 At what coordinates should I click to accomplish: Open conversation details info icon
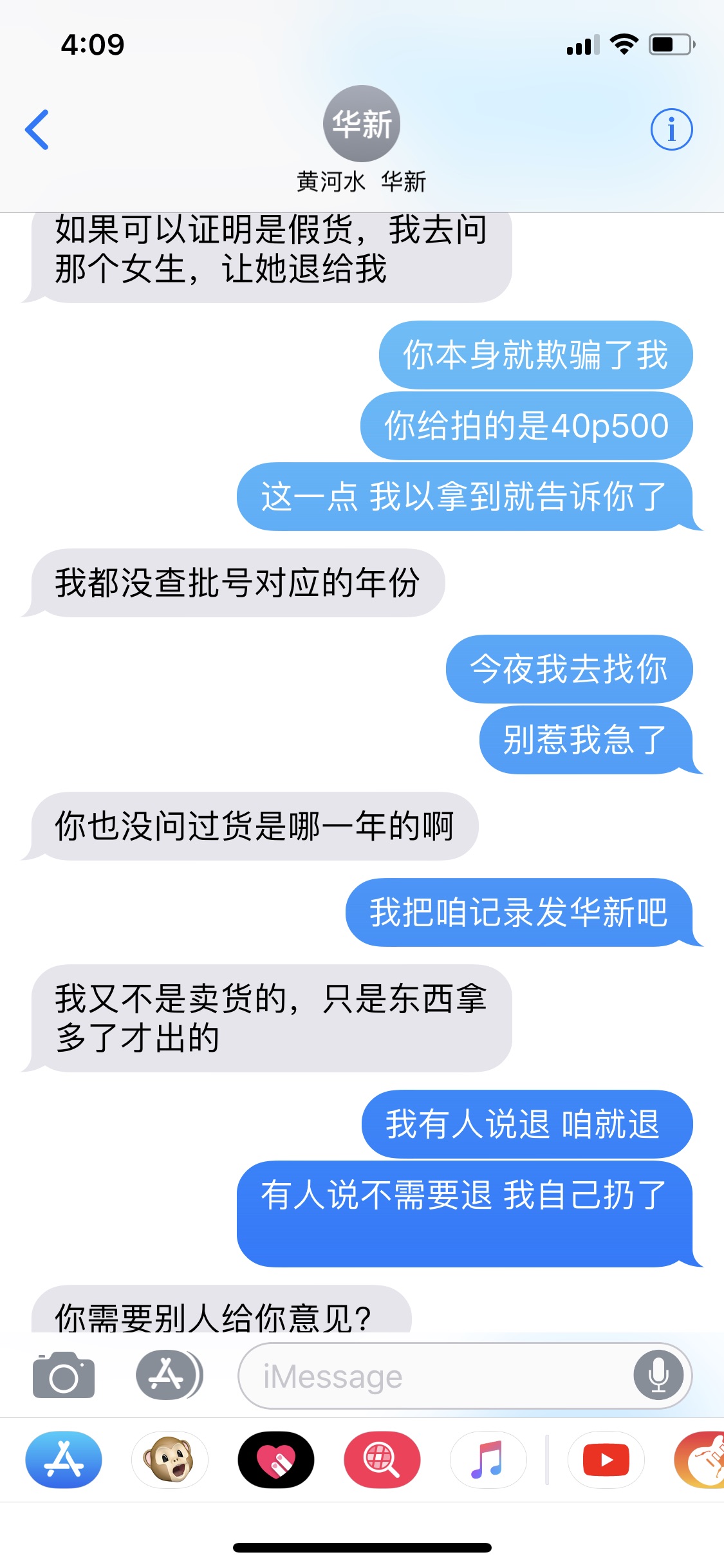click(671, 129)
